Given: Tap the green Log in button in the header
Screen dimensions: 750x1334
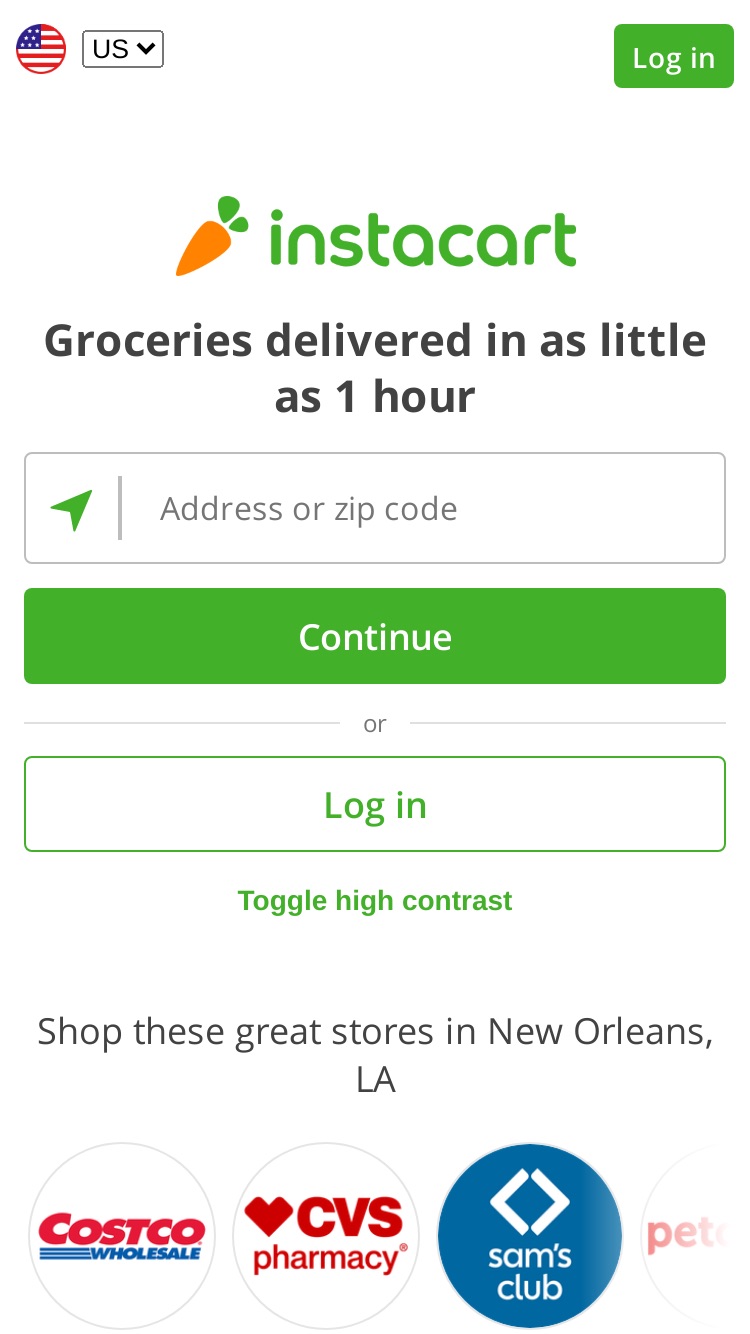Looking at the screenshot, I should [674, 57].
